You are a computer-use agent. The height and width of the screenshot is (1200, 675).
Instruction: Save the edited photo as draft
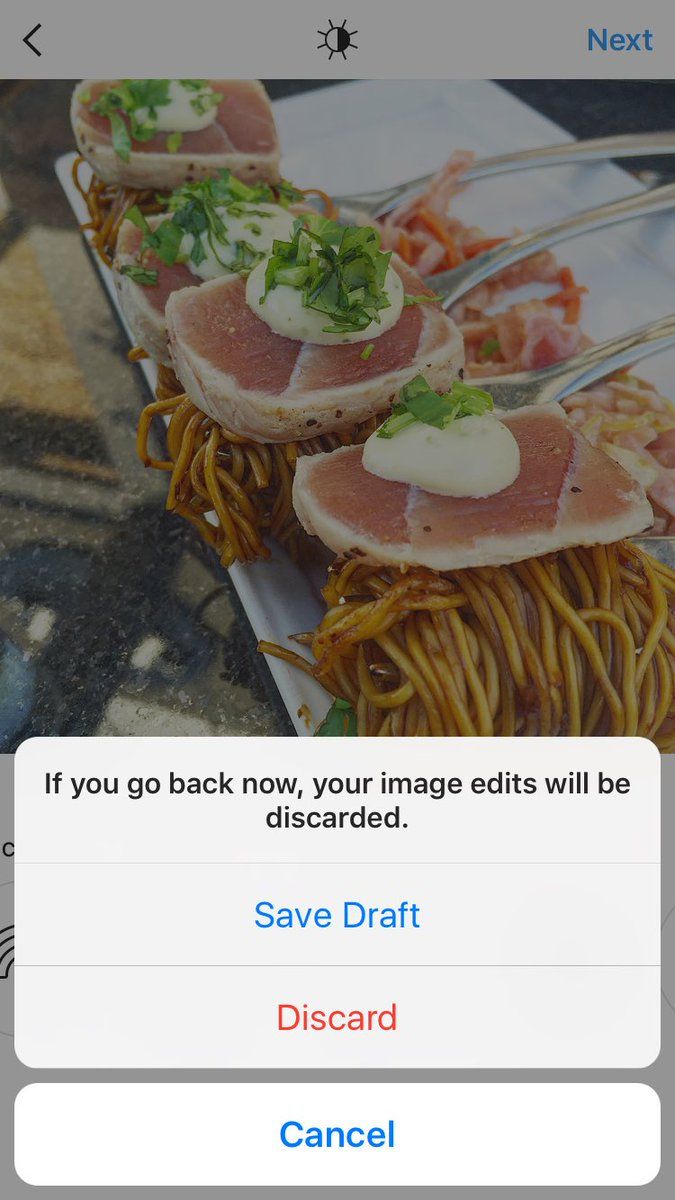pos(337,915)
